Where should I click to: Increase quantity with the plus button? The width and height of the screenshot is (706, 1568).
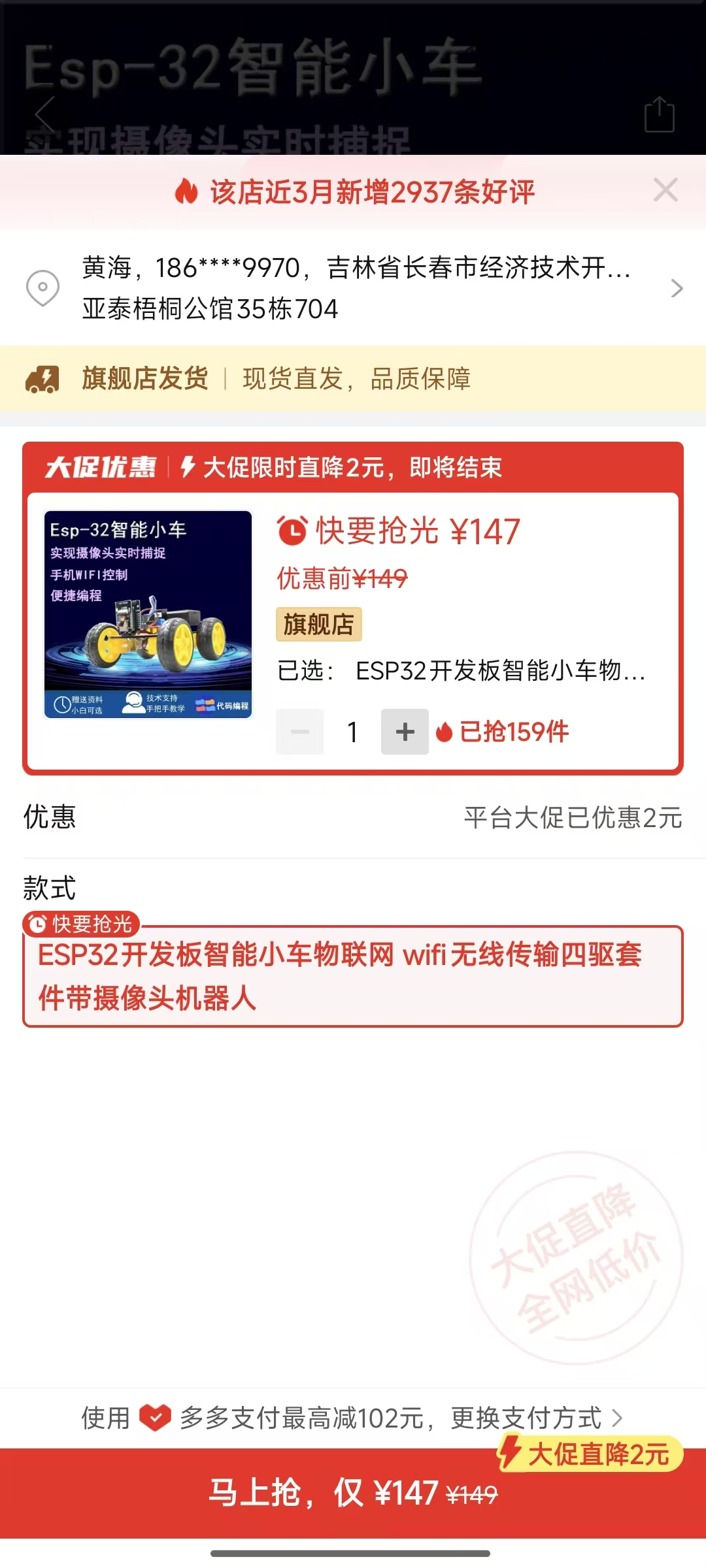pos(405,732)
